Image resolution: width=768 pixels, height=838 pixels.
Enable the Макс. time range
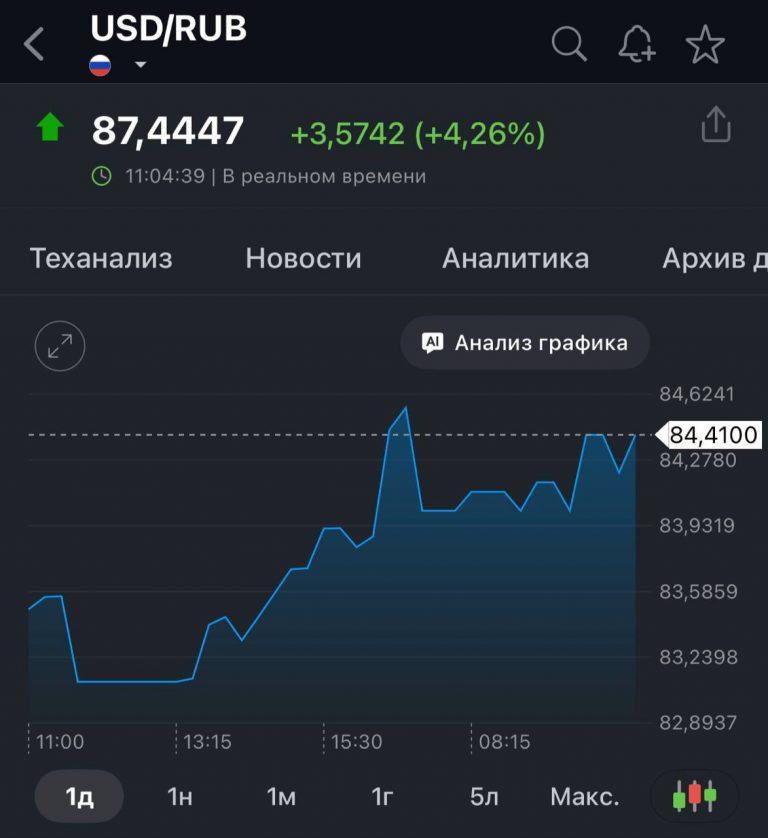(584, 796)
